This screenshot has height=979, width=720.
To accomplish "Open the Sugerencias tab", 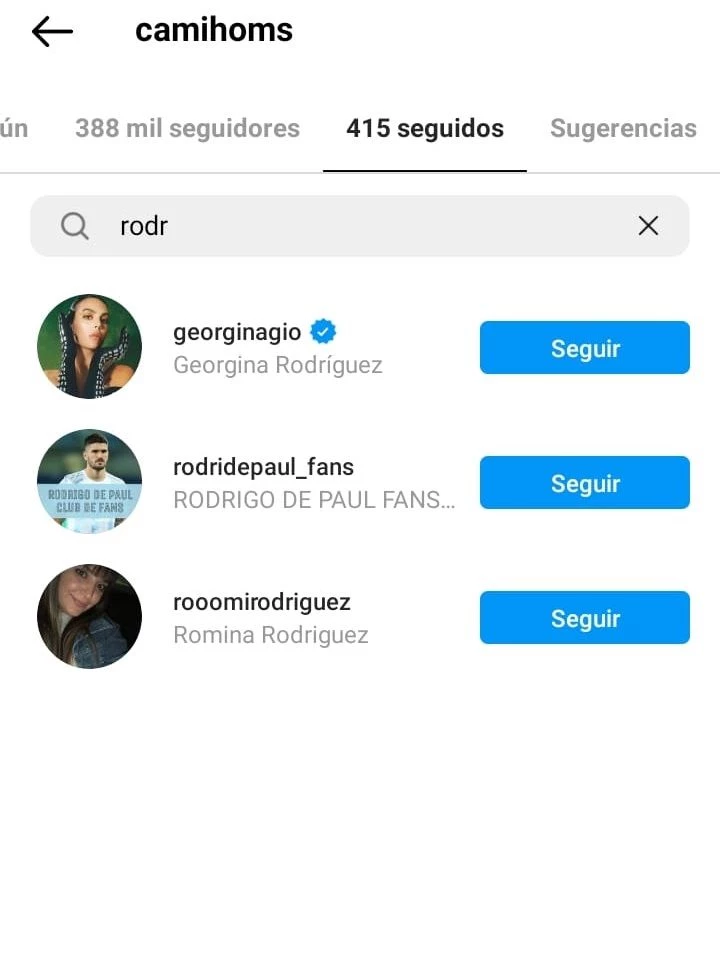I will pyautogui.click(x=623, y=128).
